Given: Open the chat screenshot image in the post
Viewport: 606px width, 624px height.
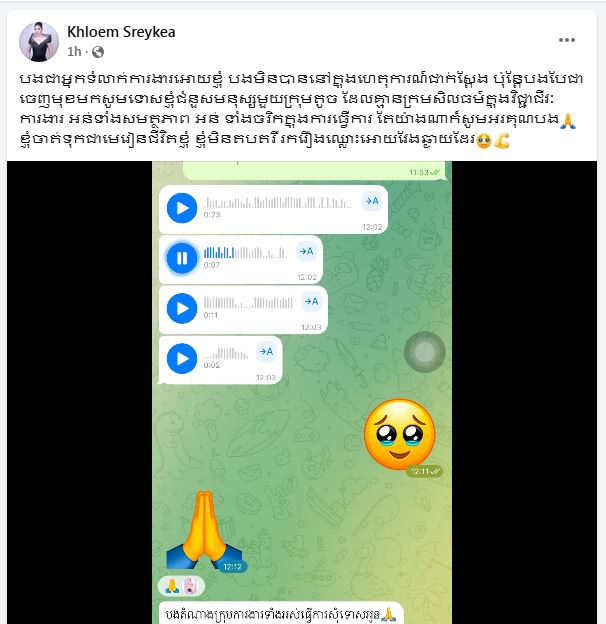Looking at the screenshot, I should (x=302, y=390).
